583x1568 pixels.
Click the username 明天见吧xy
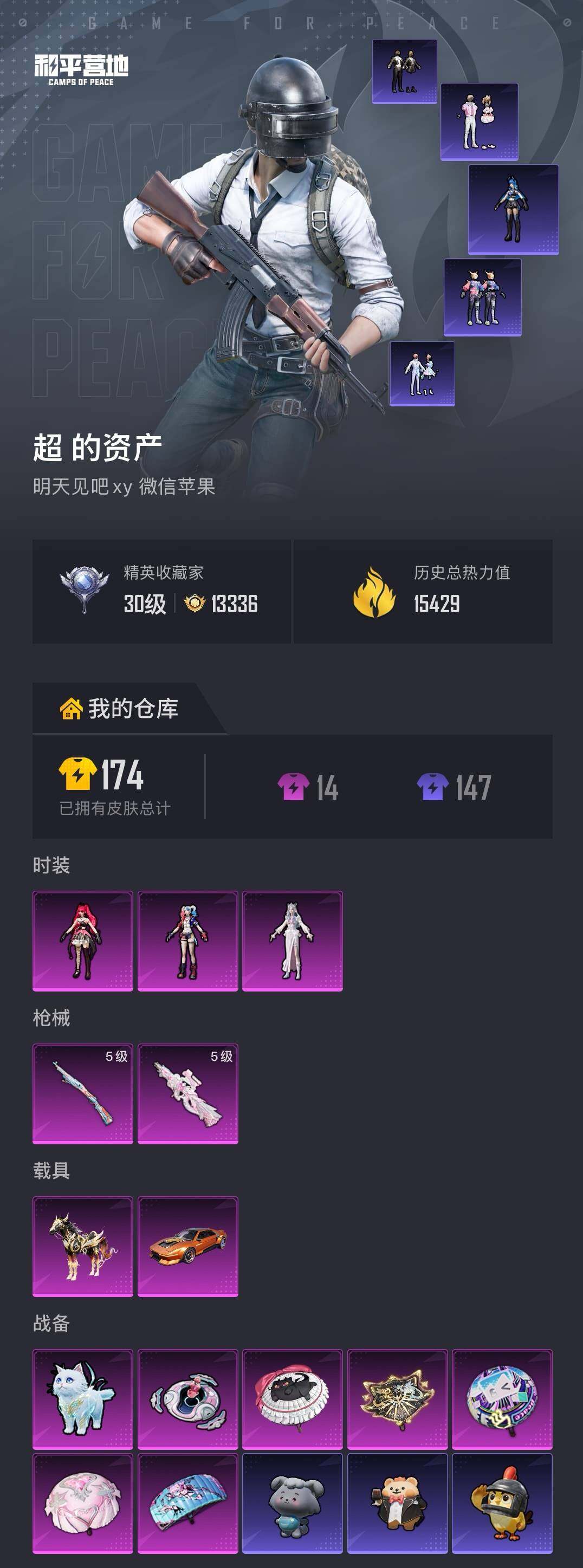[x=82, y=486]
